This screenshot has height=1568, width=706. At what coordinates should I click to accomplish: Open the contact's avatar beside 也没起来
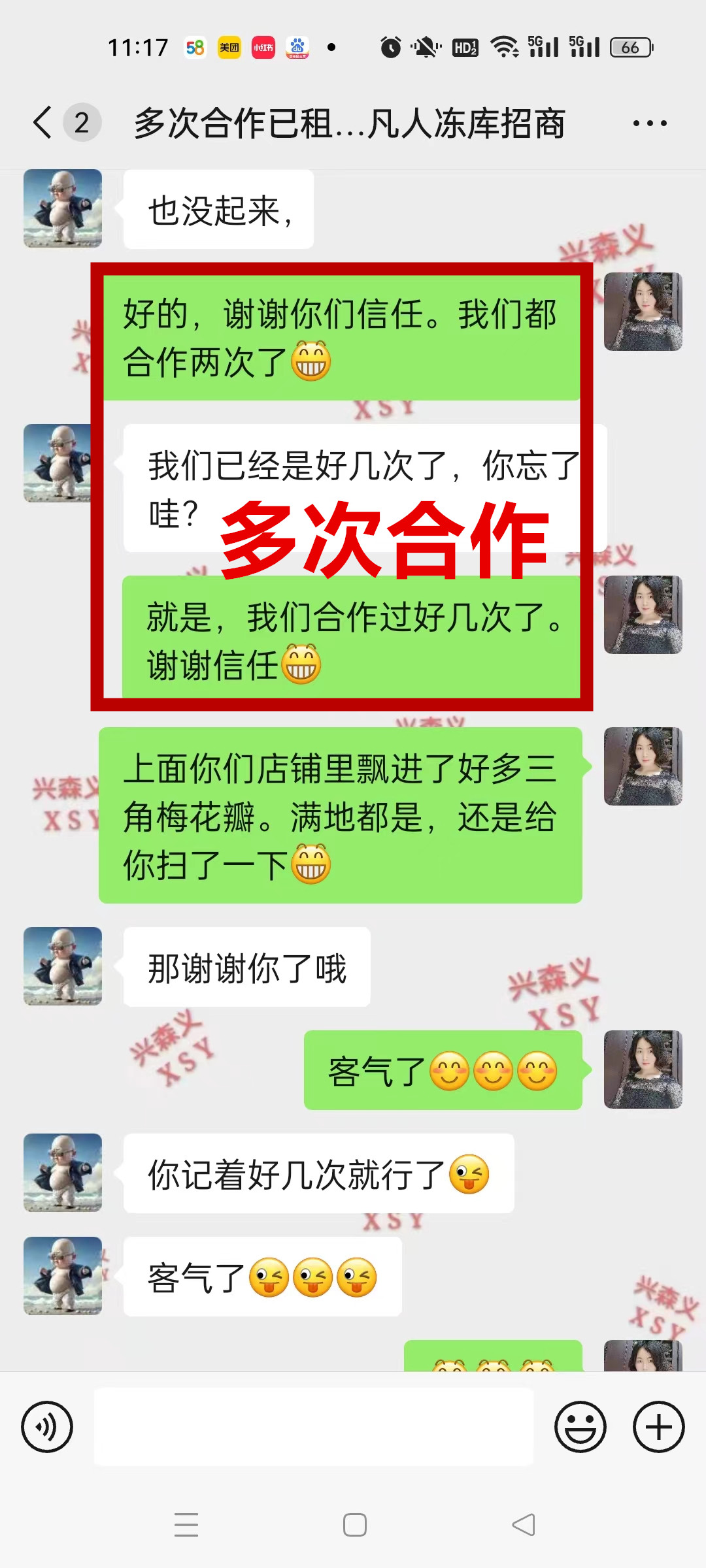click(63, 208)
